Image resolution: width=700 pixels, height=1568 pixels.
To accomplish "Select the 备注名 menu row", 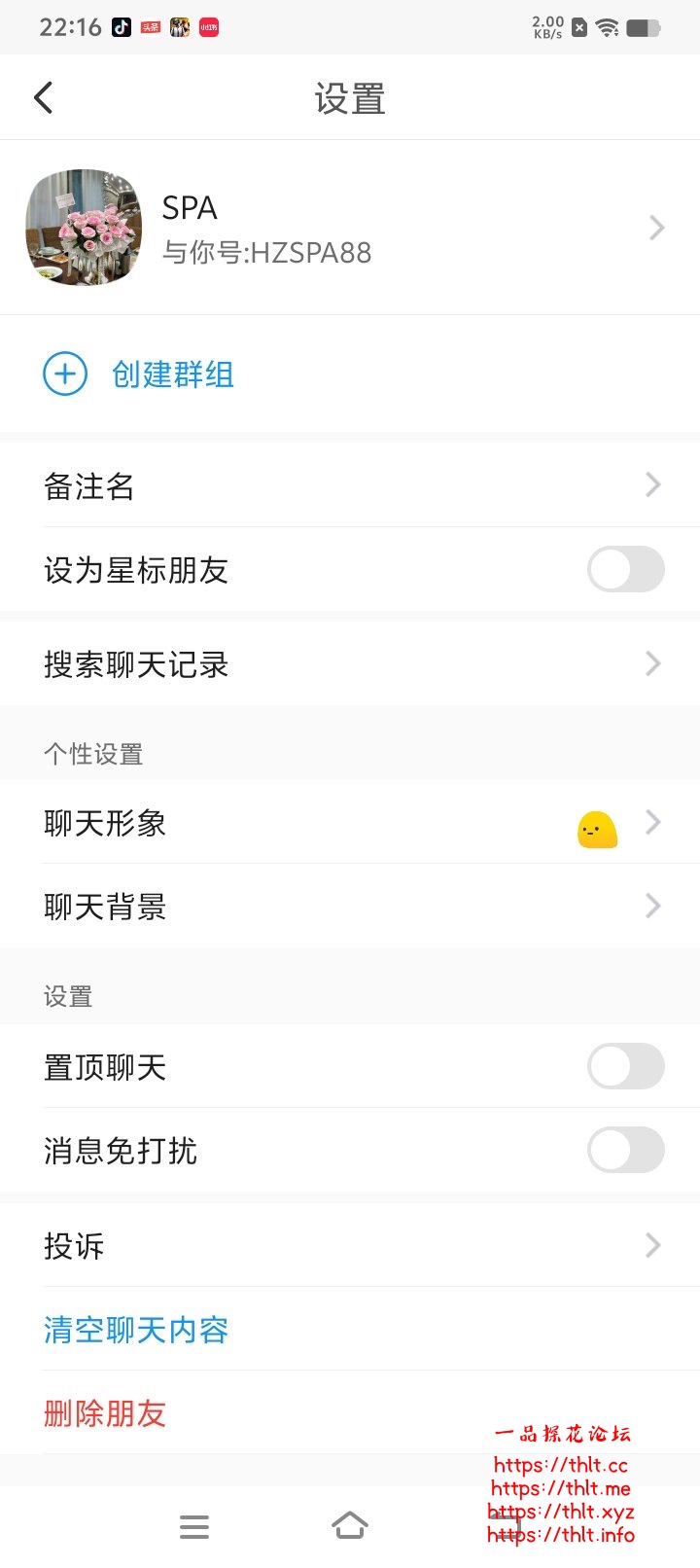I will [88, 485].
